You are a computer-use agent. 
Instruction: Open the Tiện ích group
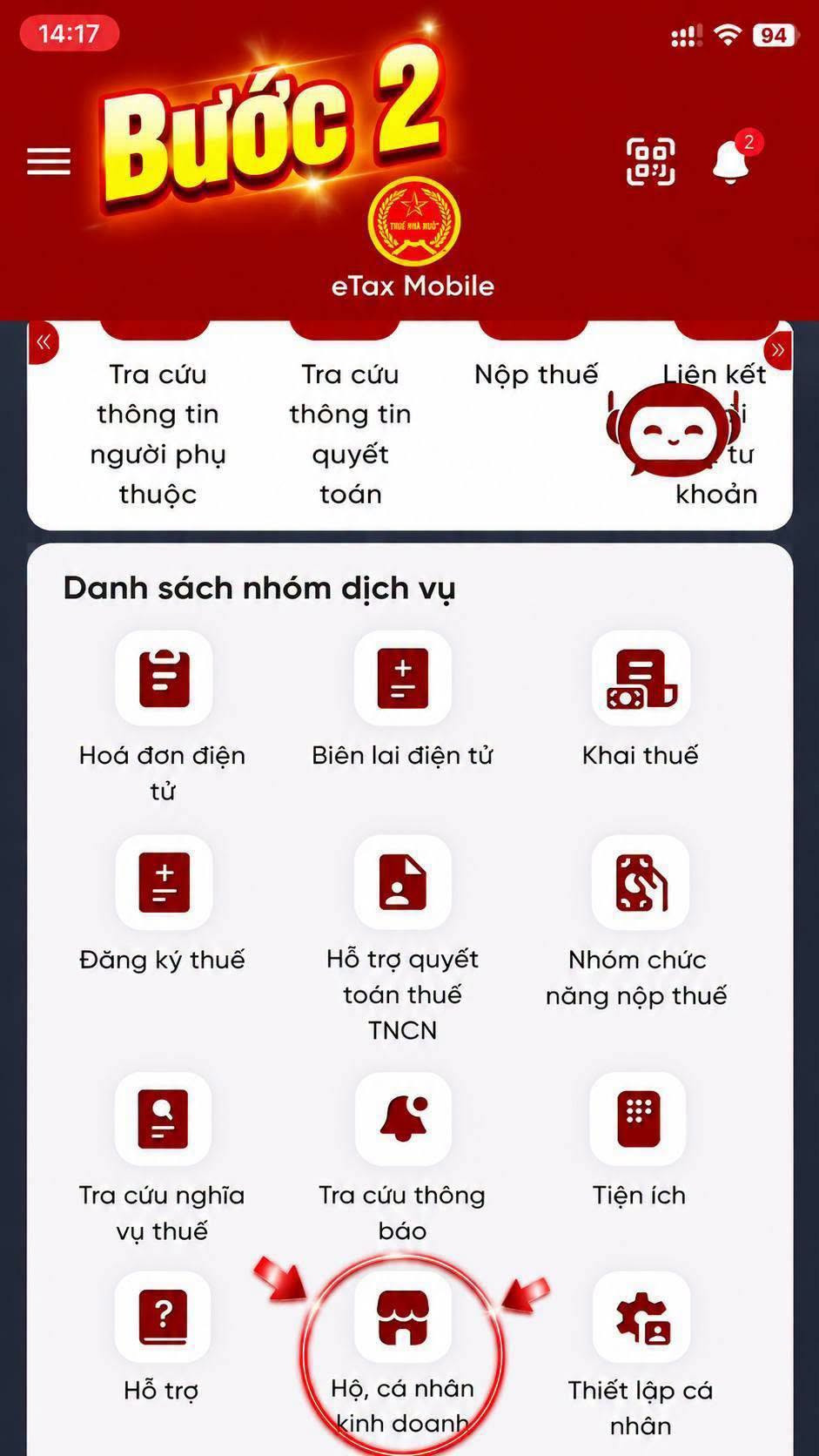[x=639, y=1141]
